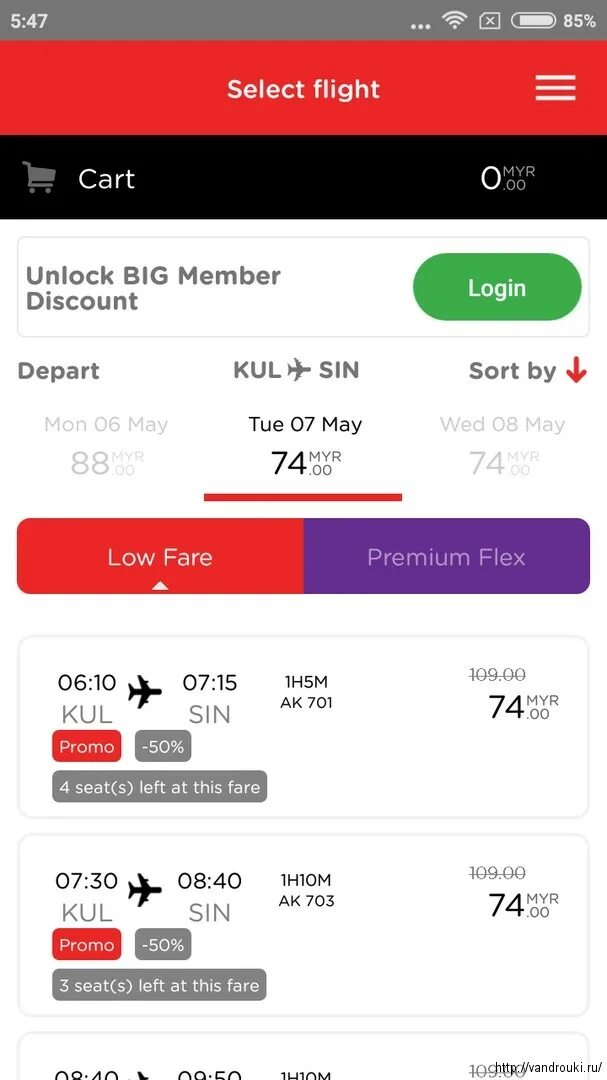
Task: Open Sort by options
Action: click(x=528, y=371)
